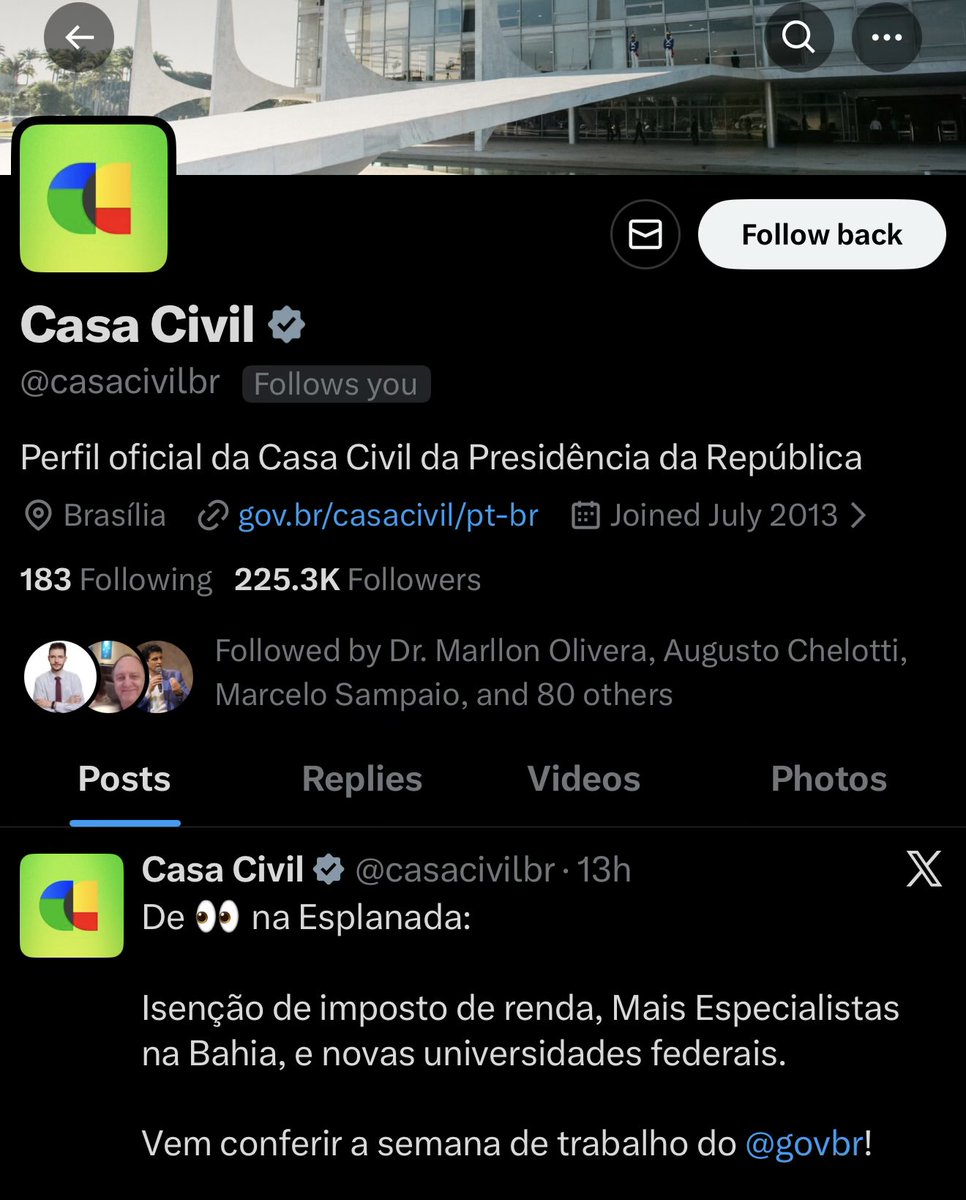This screenshot has height=1200, width=966.
Task: Expand the Joined July 2013 chevron
Action: (x=858, y=515)
